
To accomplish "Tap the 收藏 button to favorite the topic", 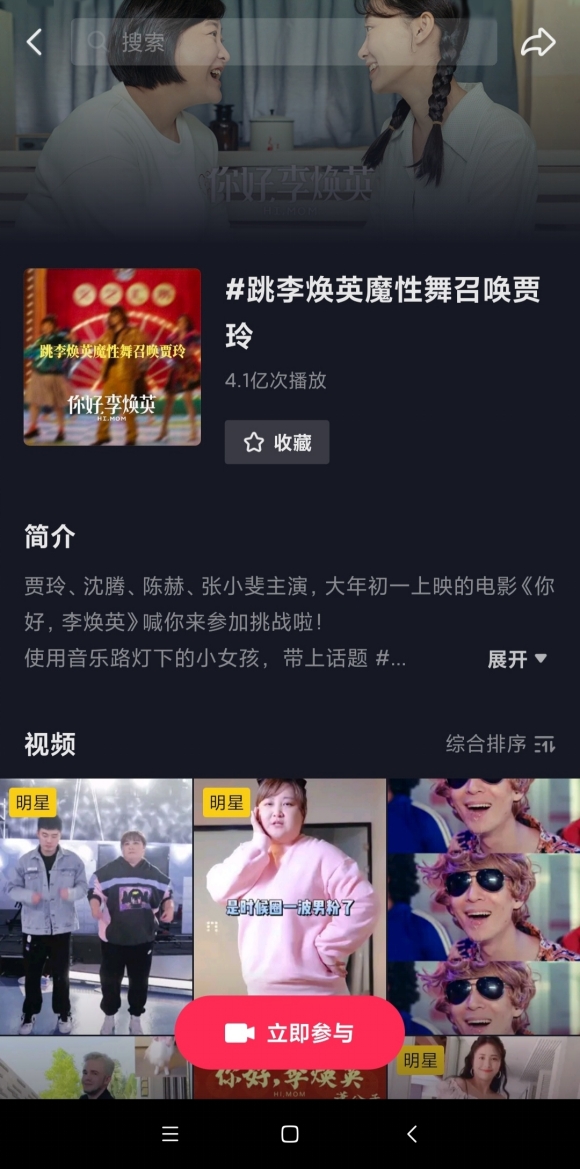I will tap(277, 442).
